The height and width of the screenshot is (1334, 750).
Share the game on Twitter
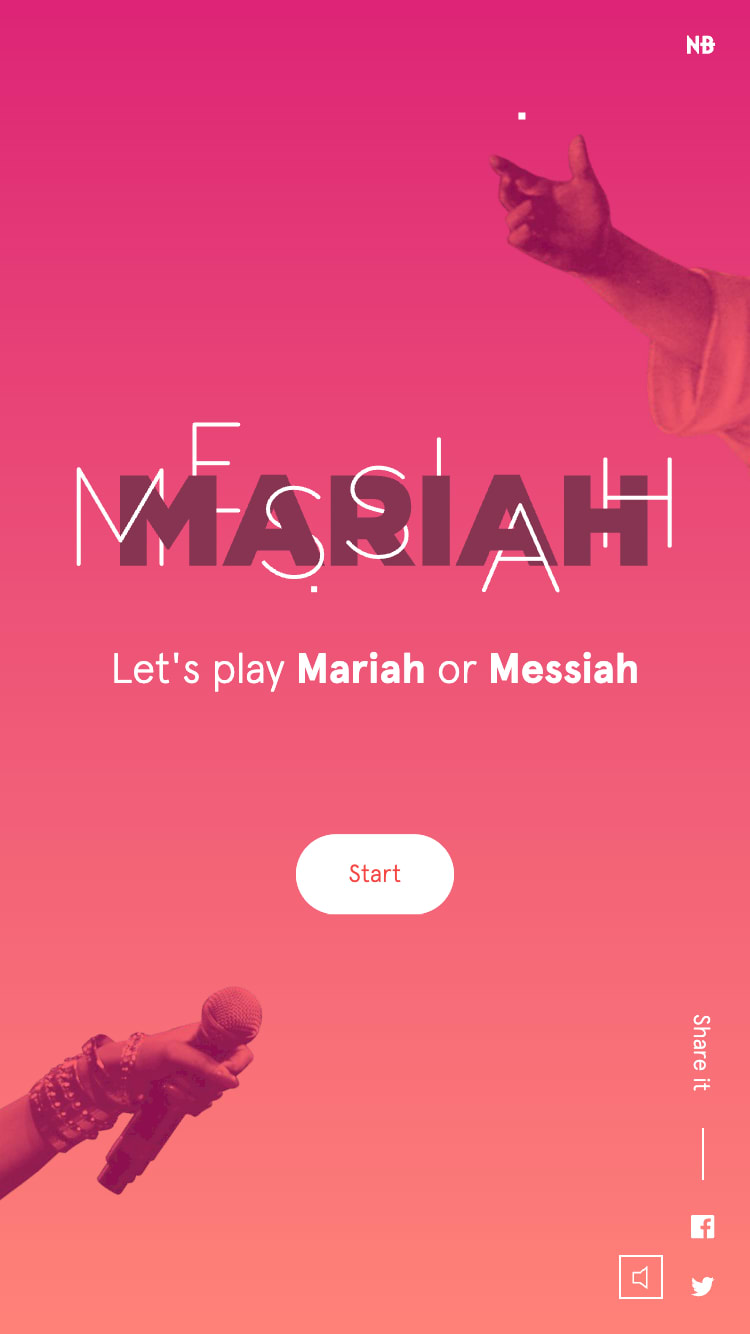(x=703, y=1286)
